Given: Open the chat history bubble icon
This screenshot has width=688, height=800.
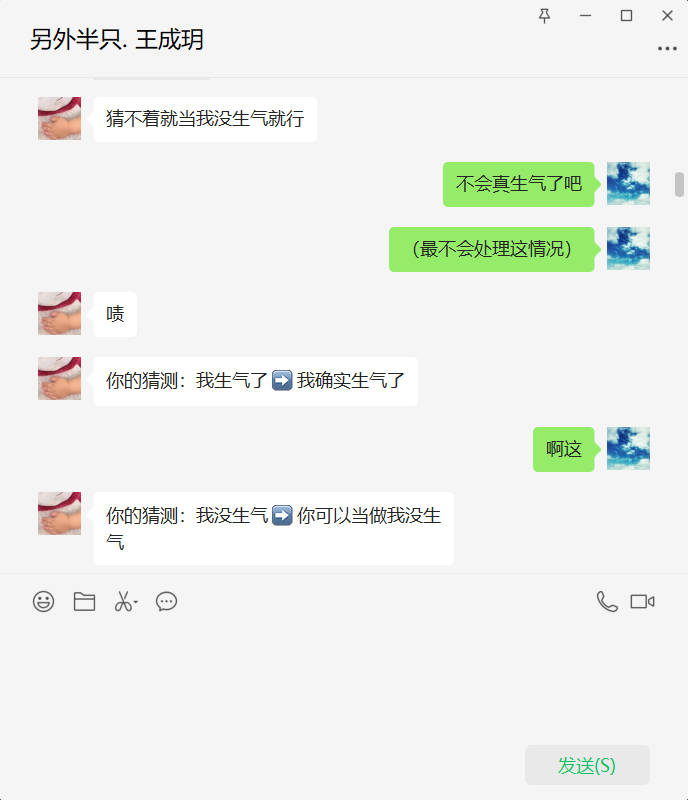Looking at the screenshot, I should pos(166,601).
